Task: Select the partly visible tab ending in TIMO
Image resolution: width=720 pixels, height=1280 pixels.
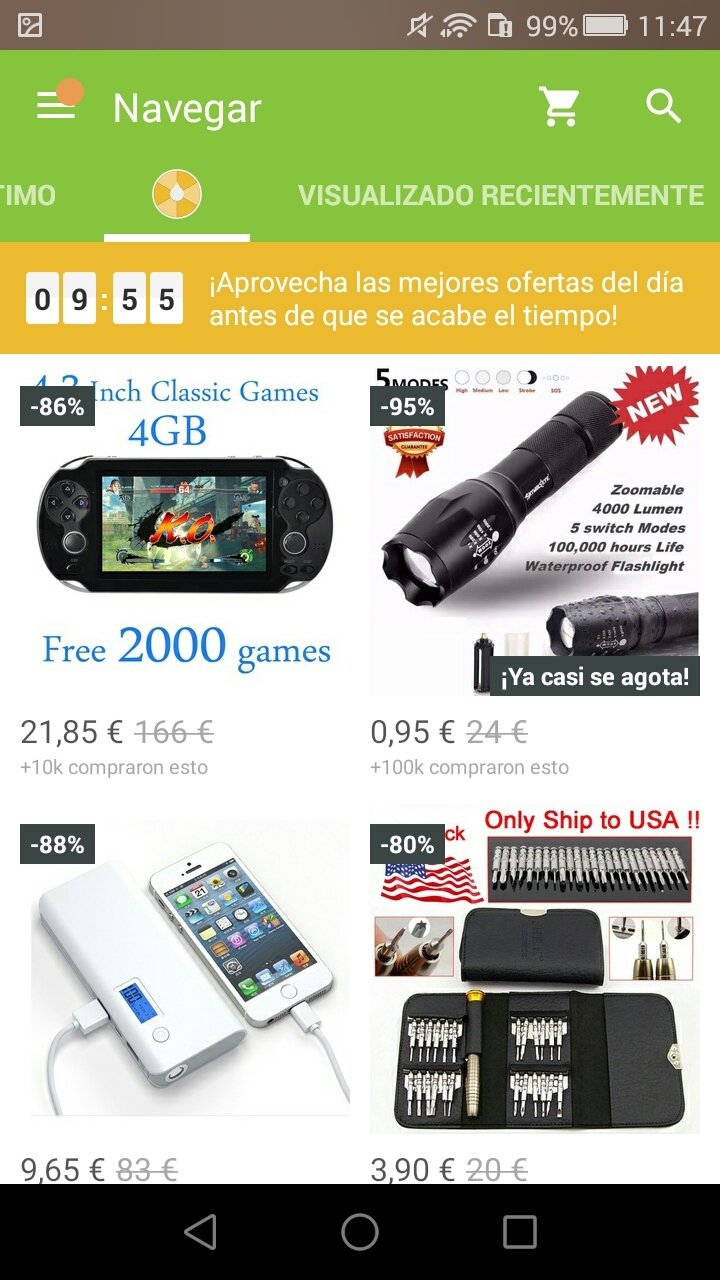Action: [x=28, y=195]
